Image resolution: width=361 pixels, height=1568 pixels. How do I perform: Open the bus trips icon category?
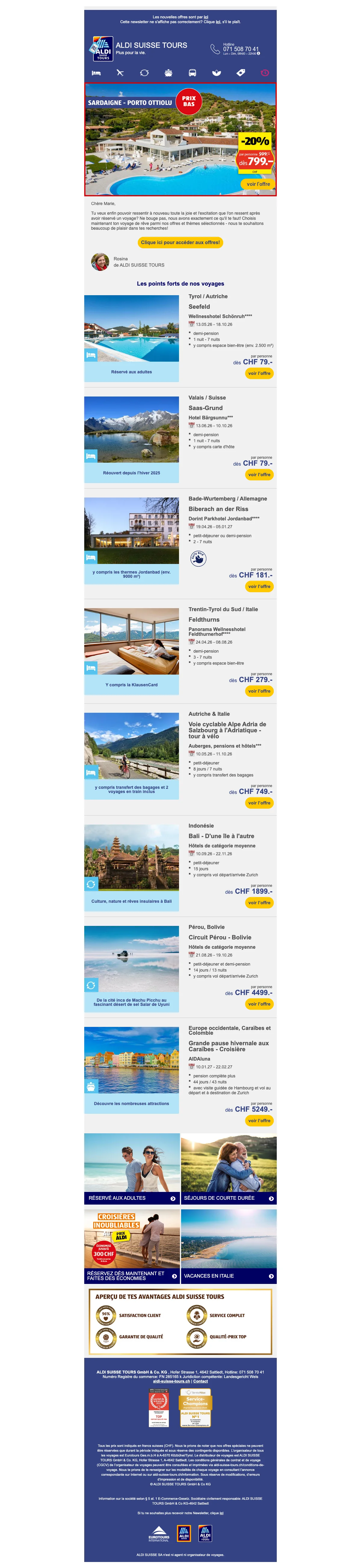pyautogui.click(x=192, y=72)
